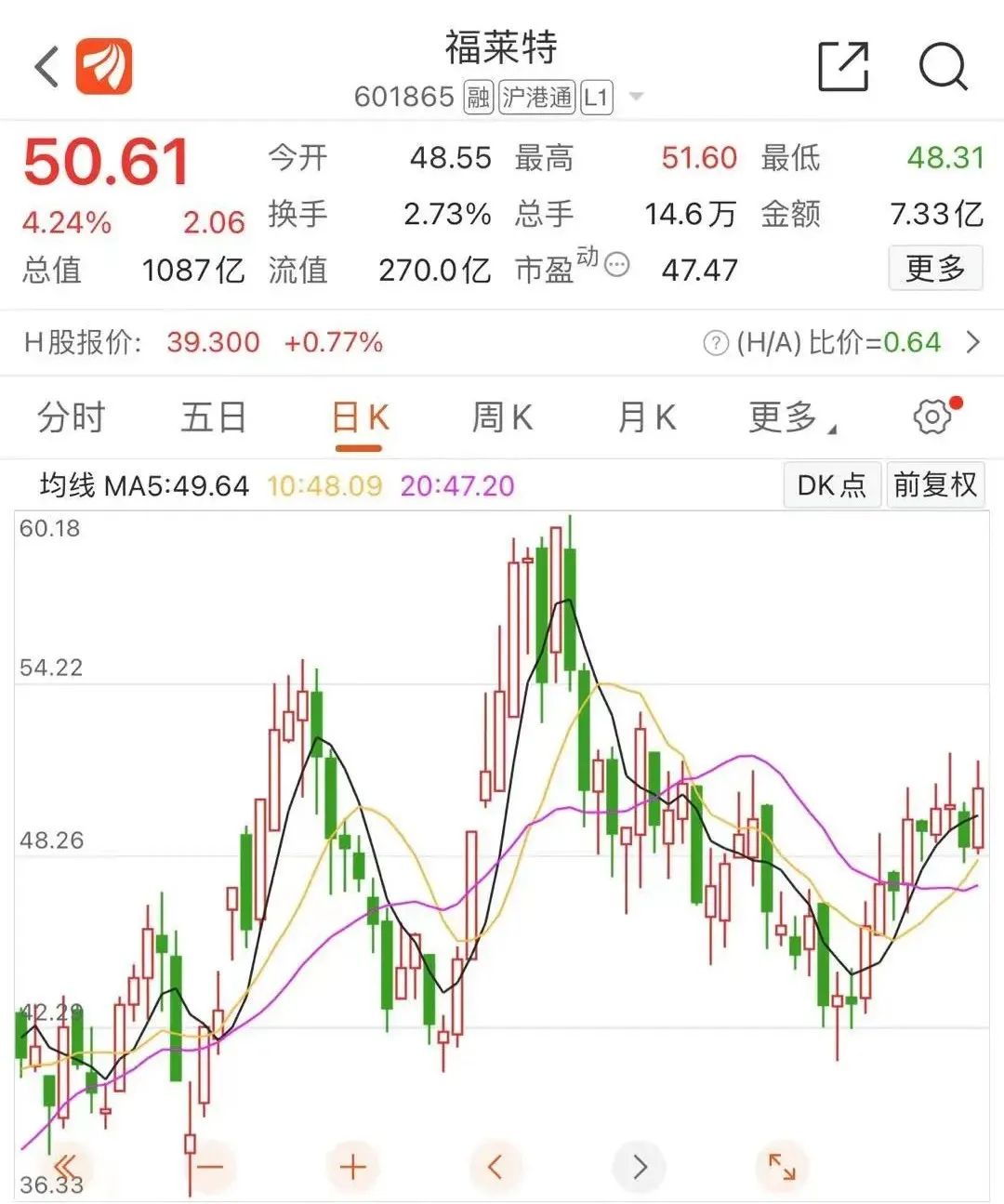Tap 更多 button for more quote data

point(934,269)
